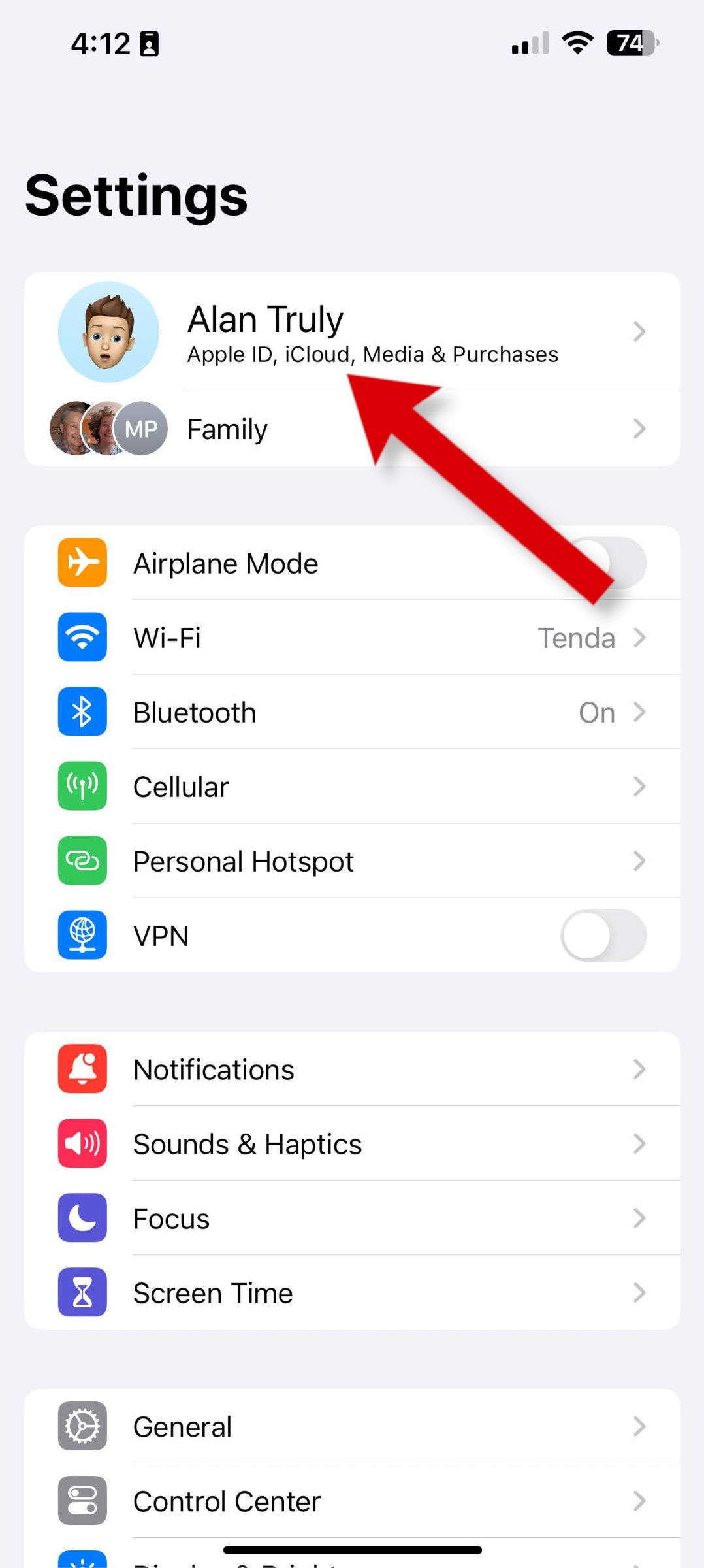Open Bluetooth settings
The height and width of the screenshot is (1568, 704).
pos(353,712)
